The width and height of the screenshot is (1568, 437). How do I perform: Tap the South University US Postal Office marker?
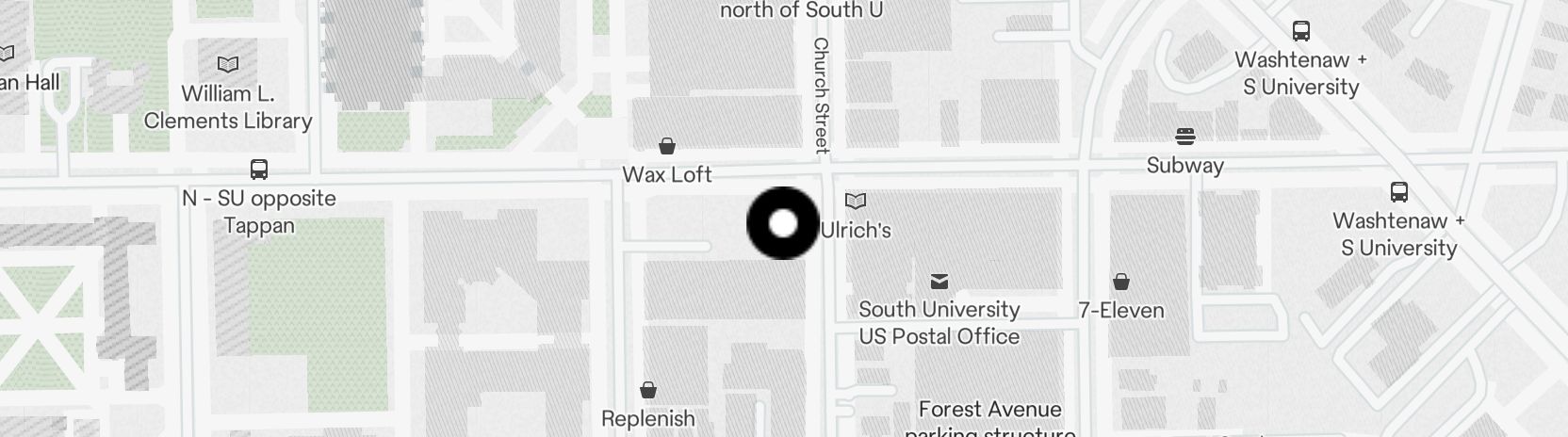pos(939,281)
